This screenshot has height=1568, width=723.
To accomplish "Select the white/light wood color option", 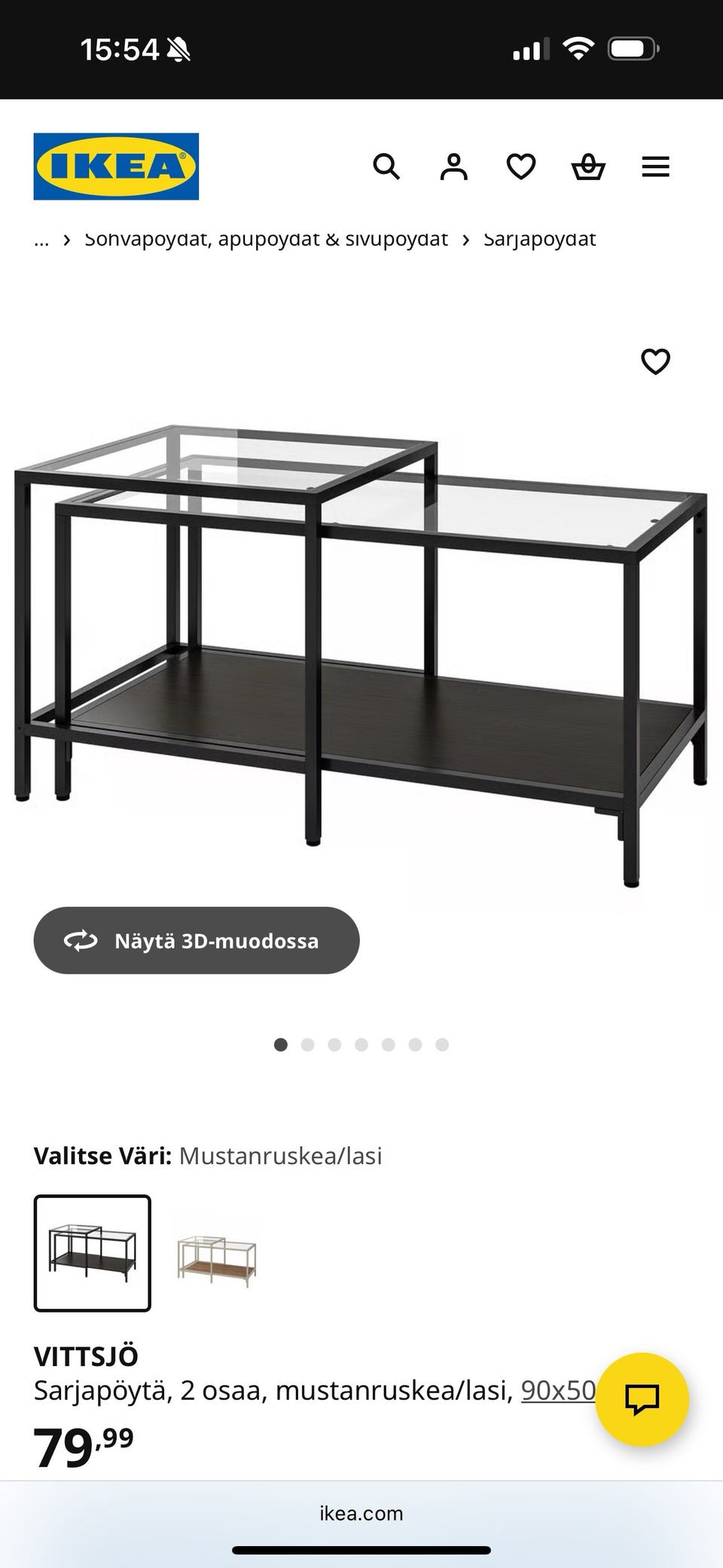I will click(216, 1253).
